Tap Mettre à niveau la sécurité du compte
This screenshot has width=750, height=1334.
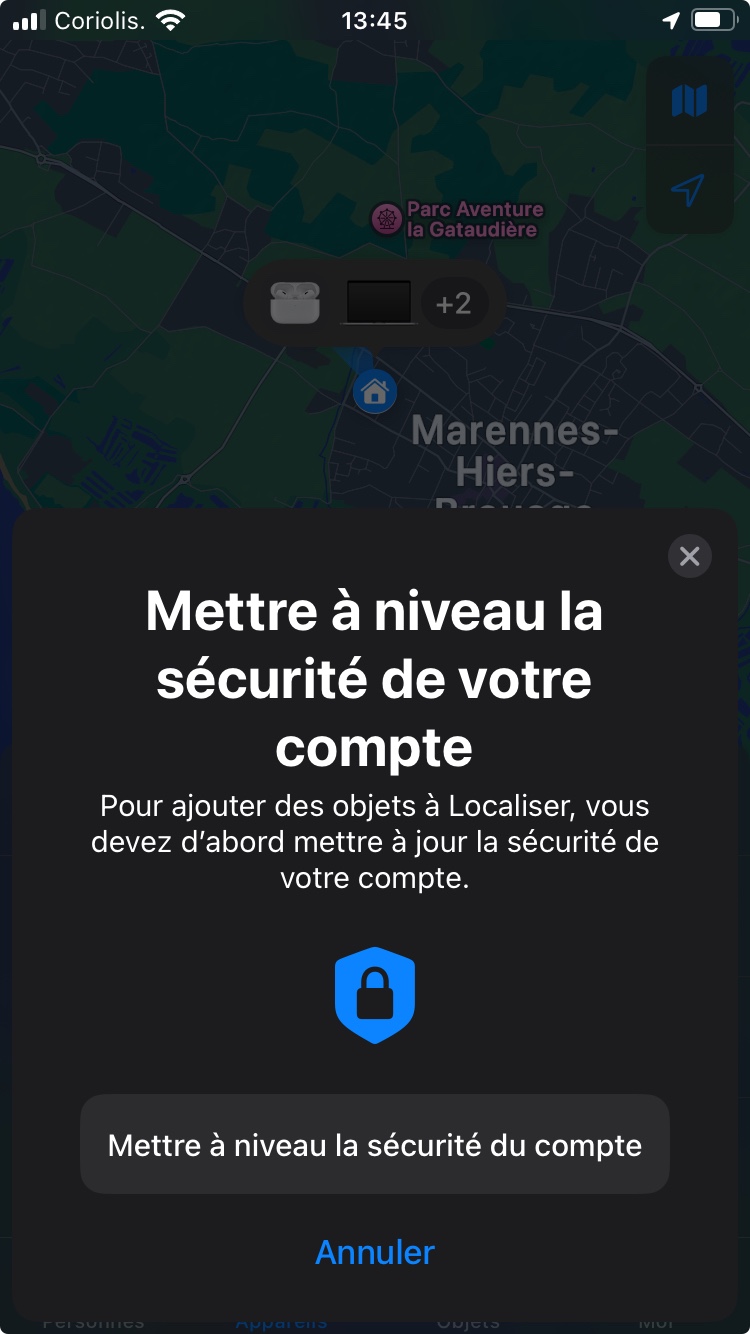[x=375, y=1144]
